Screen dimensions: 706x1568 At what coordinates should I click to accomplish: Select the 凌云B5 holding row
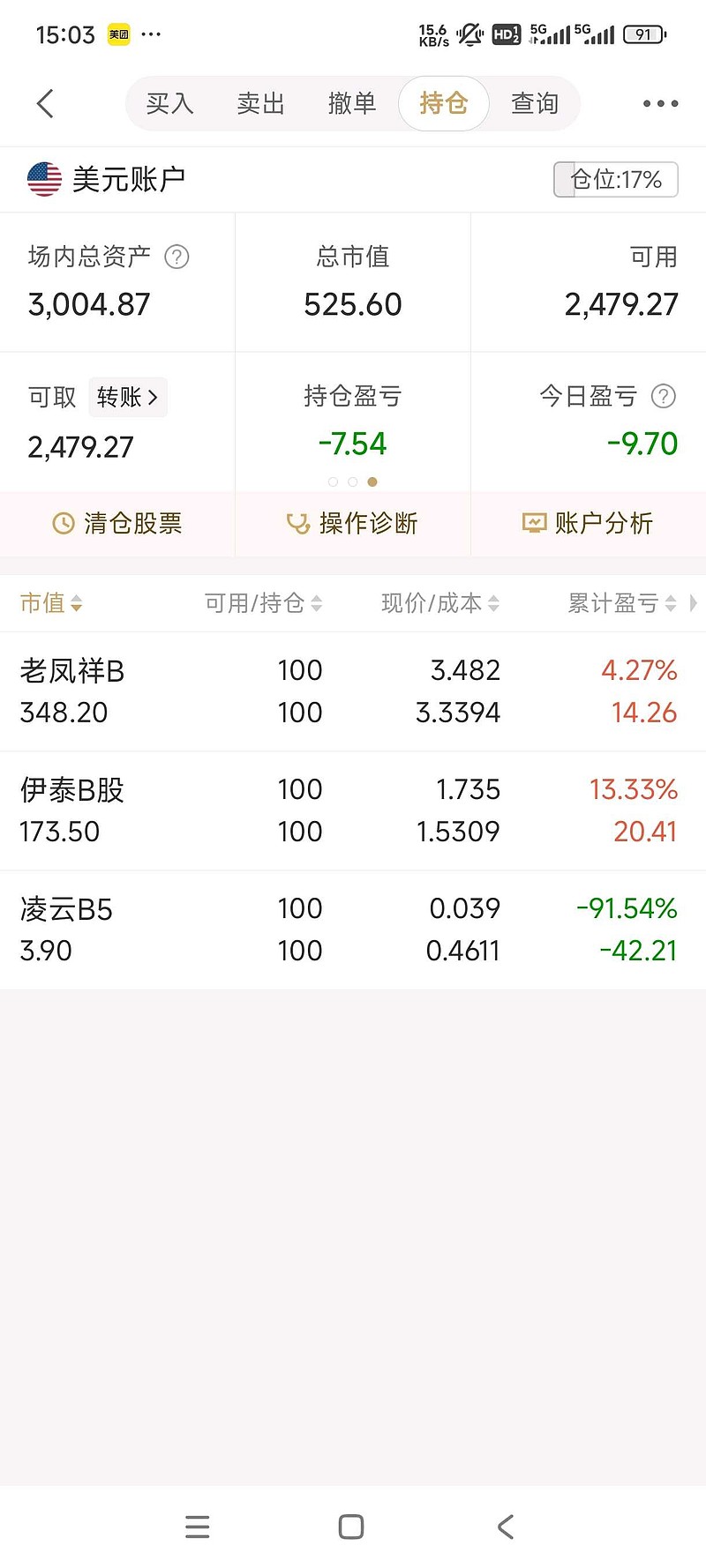pos(353,928)
